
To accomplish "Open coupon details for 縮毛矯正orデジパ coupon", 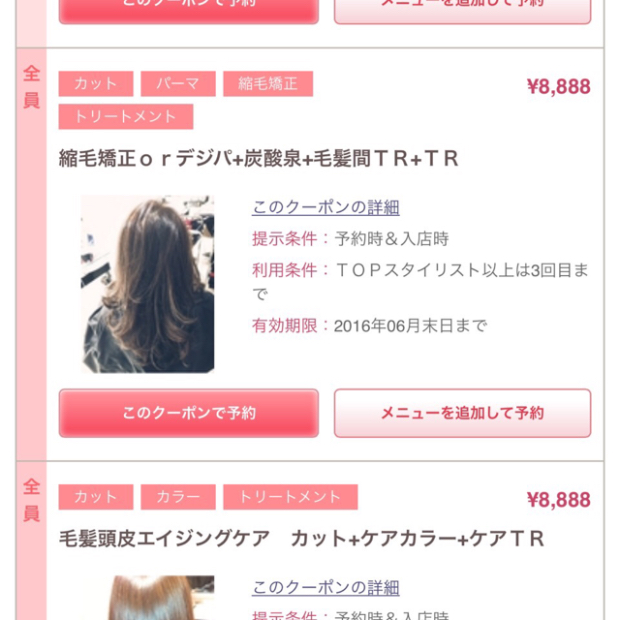I will click(x=325, y=208).
